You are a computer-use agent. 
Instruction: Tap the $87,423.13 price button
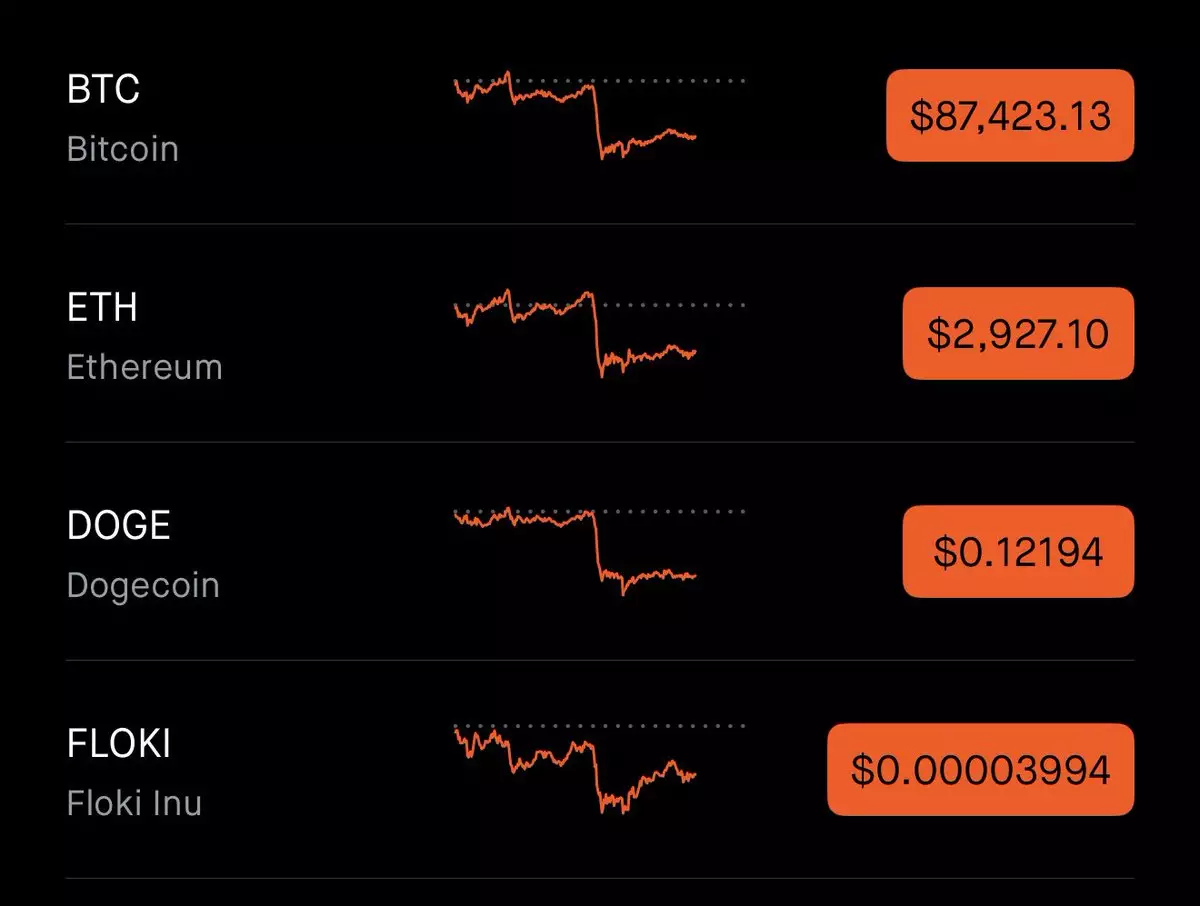pos(1010,116)
